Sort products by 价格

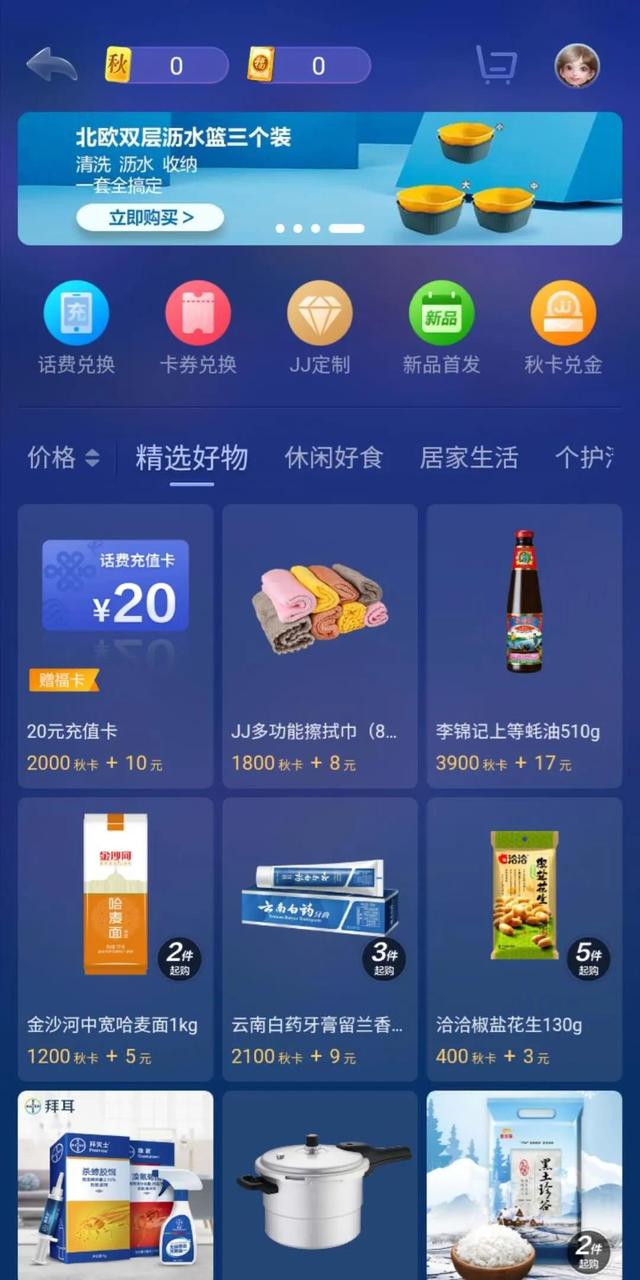coord(63,458)
